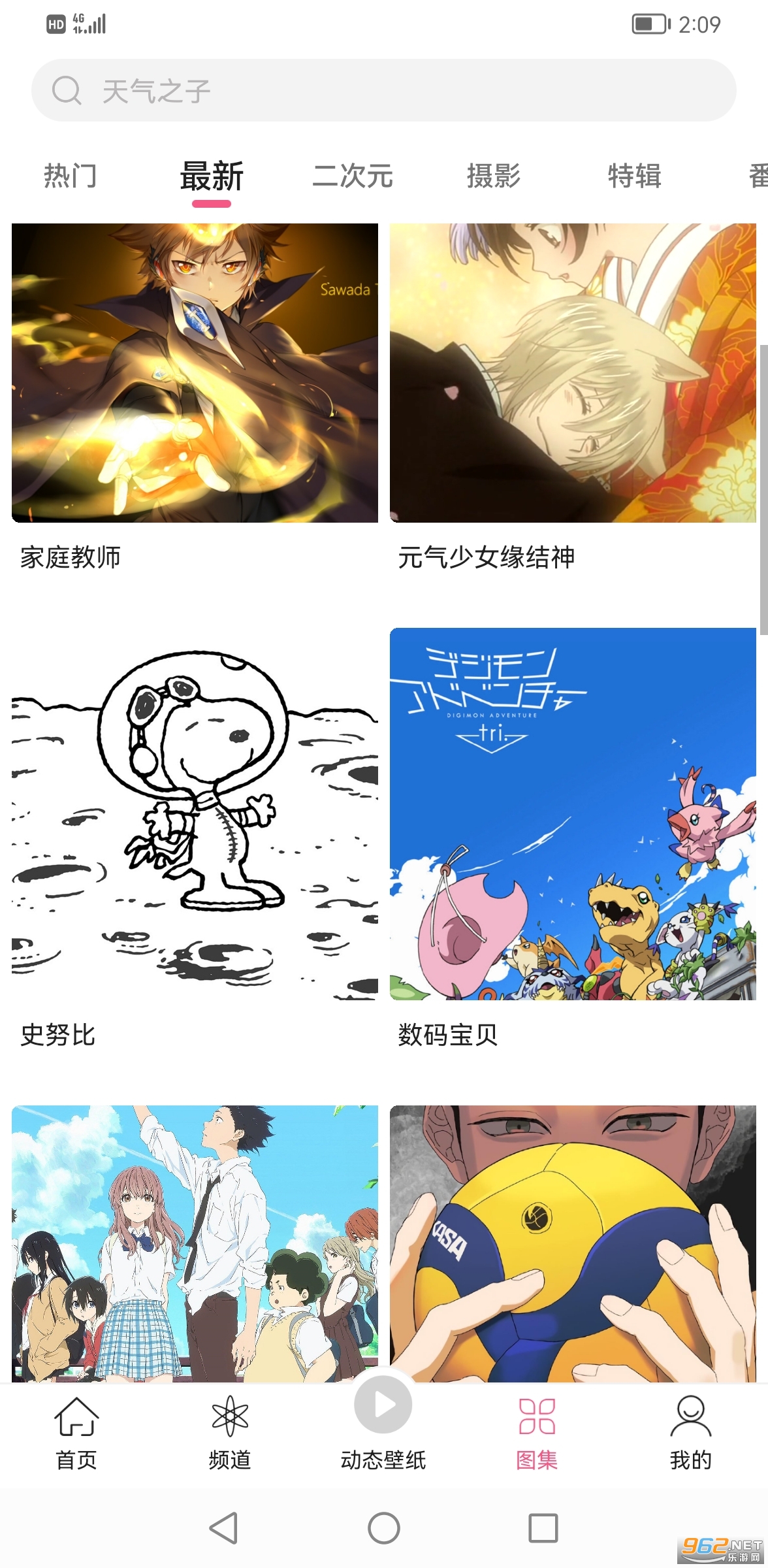Screen dimensions: 768x1568
Task: Return to the phone's home screen
Action: [x=384, y=1527]
